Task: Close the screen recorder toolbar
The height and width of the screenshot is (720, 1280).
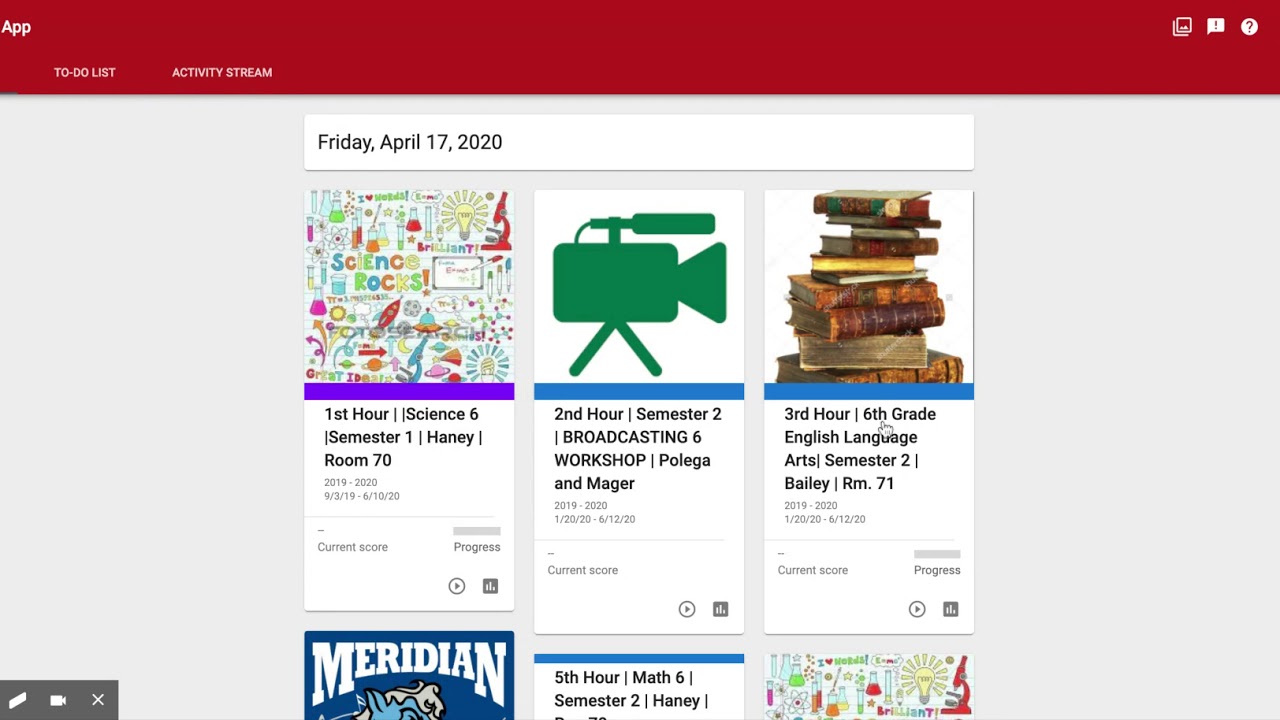Action: coord(98,700)
